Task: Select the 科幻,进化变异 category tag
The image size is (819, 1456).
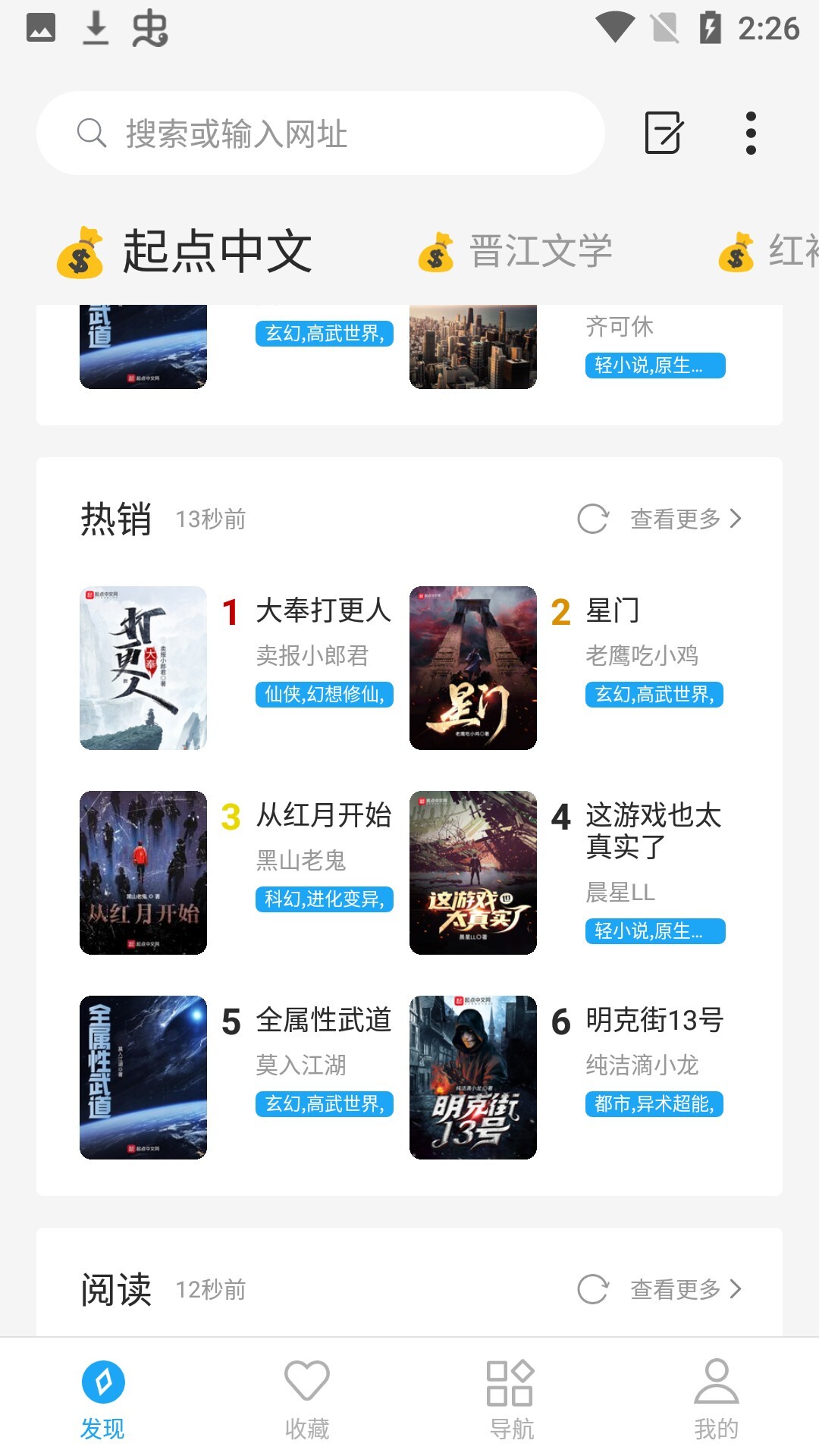Action: [323, 900]
